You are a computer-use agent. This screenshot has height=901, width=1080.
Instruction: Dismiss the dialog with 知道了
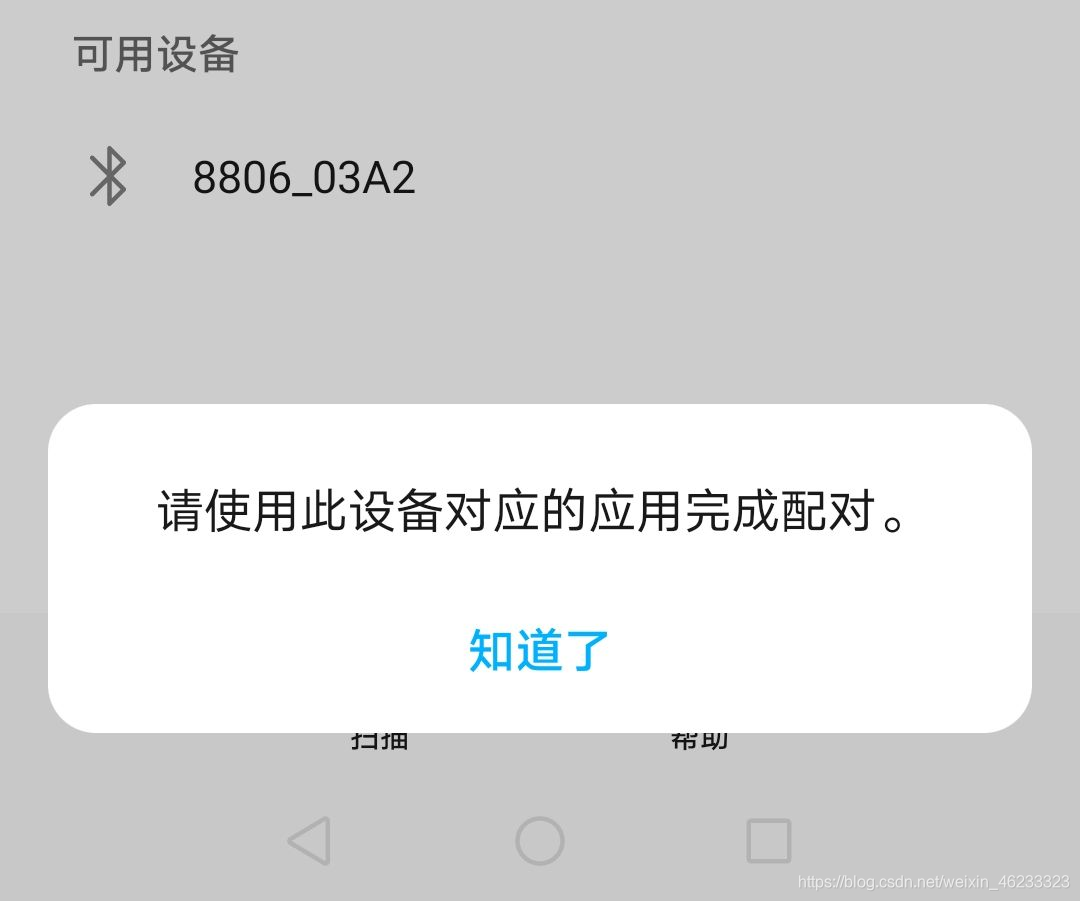point(539,650)
